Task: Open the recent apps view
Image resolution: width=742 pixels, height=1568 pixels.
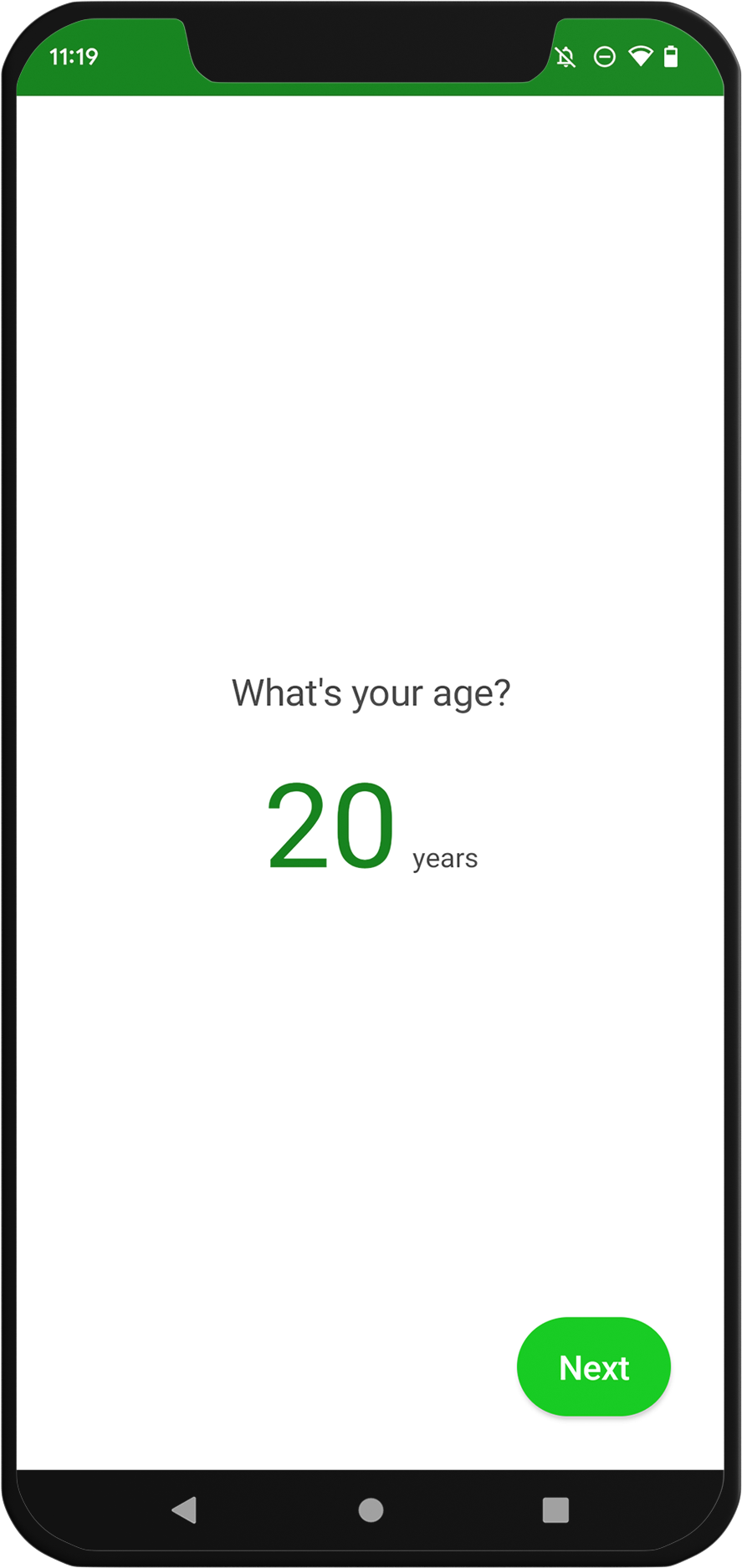Action: [x=555, y=1509]
